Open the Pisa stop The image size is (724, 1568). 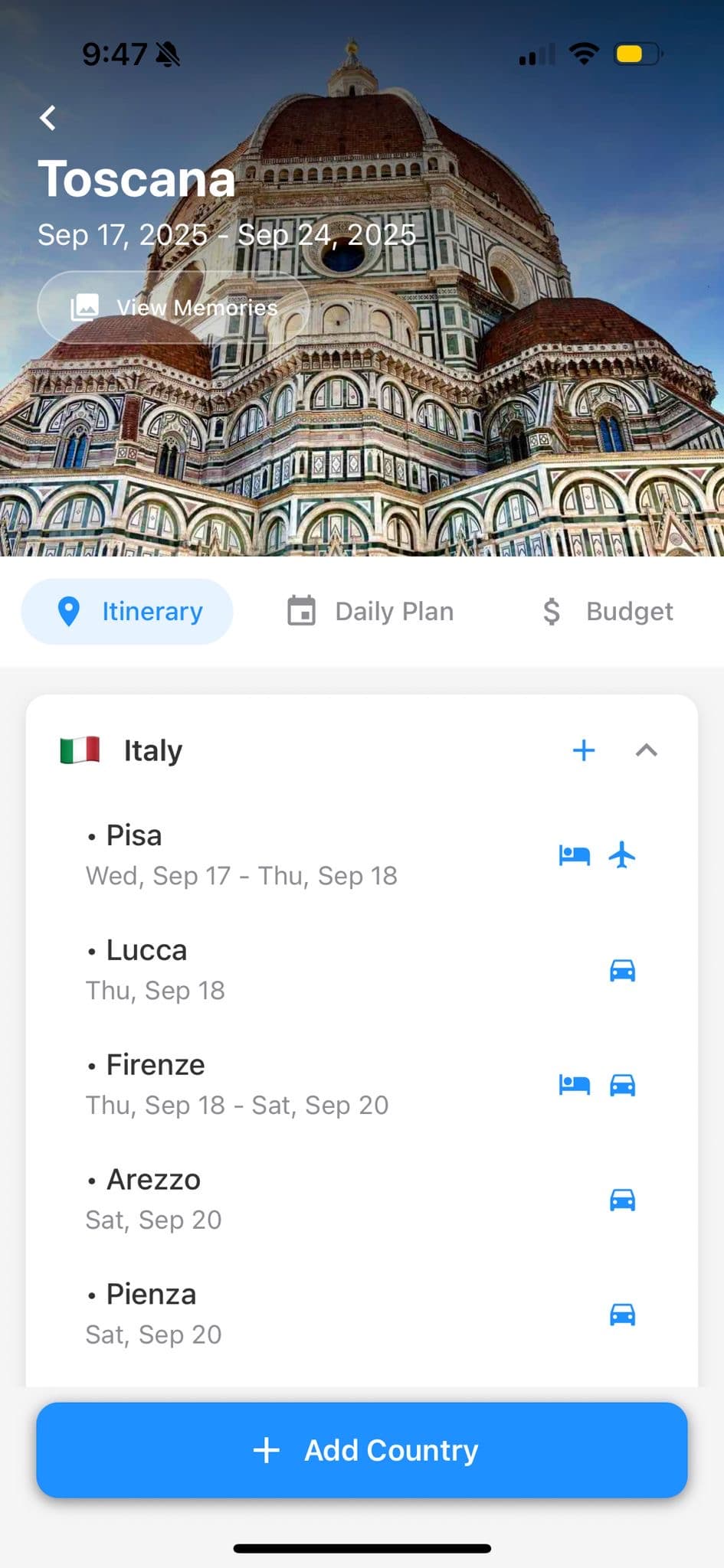pyautogui.click(x=241, y=854)
